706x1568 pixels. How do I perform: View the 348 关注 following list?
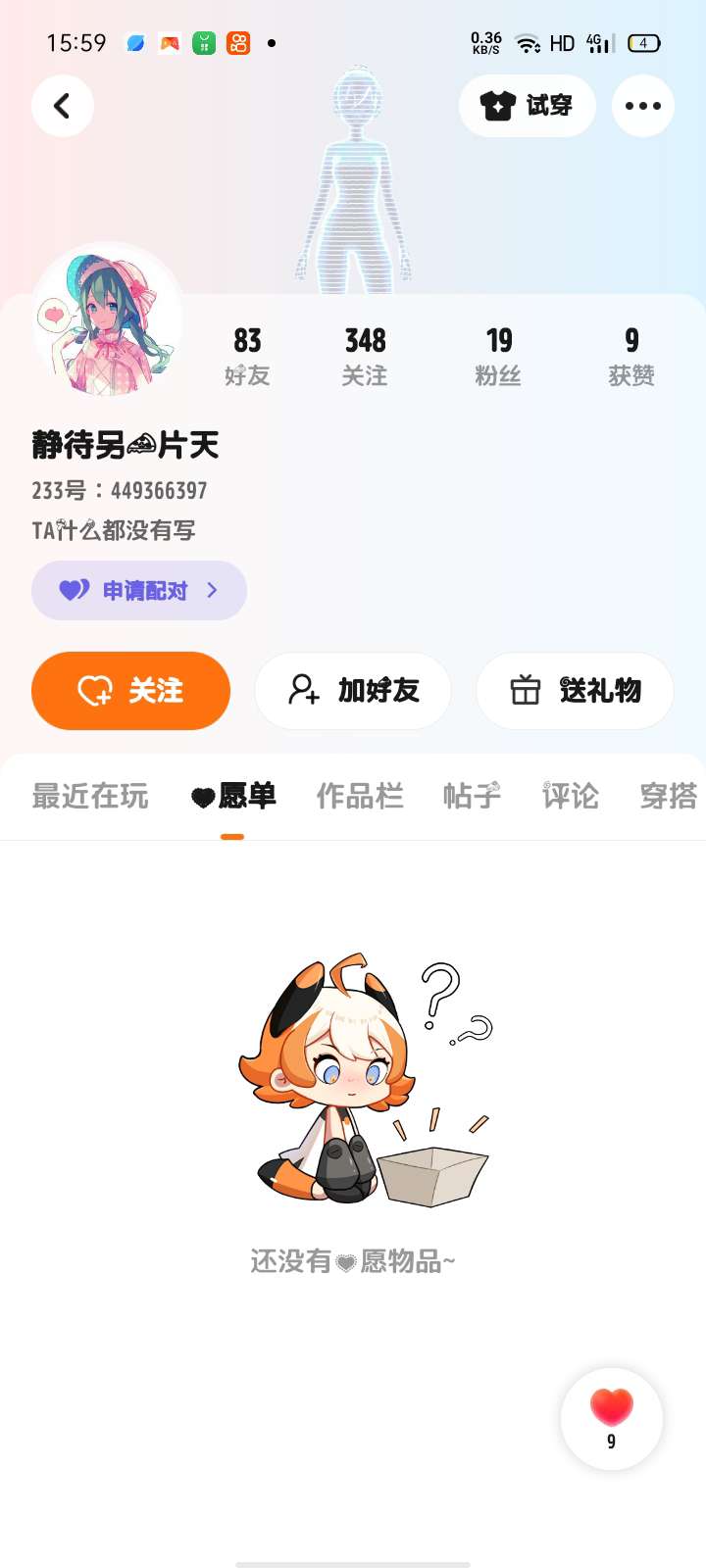(365, 356)
